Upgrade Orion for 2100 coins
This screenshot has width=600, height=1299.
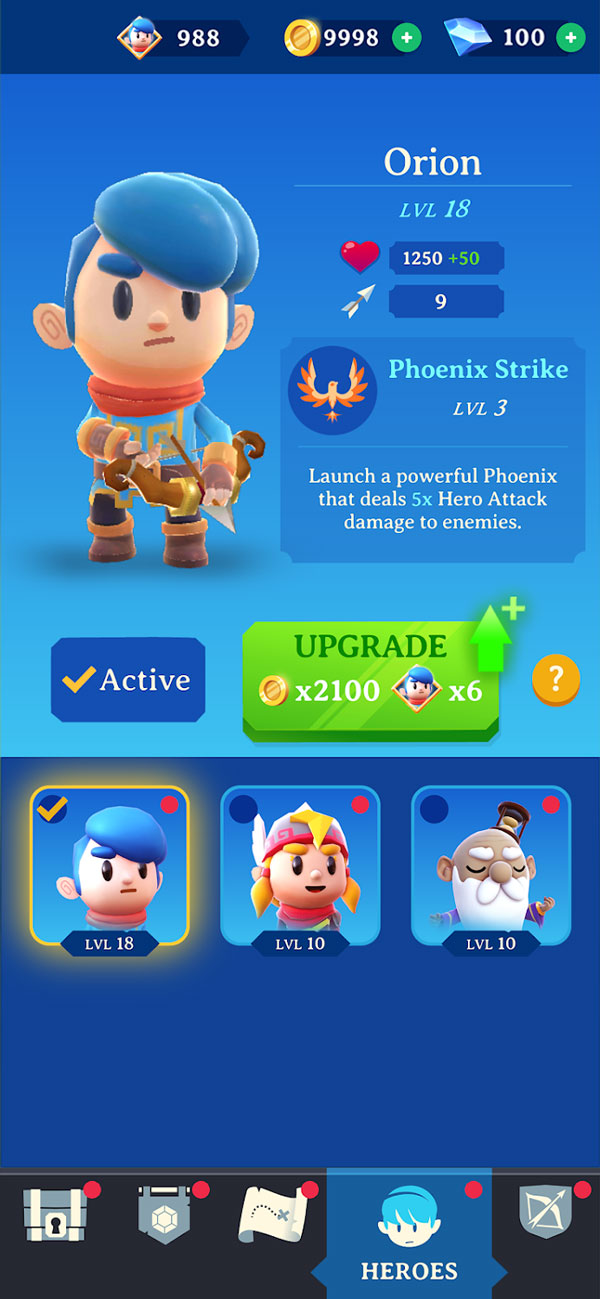371,680
